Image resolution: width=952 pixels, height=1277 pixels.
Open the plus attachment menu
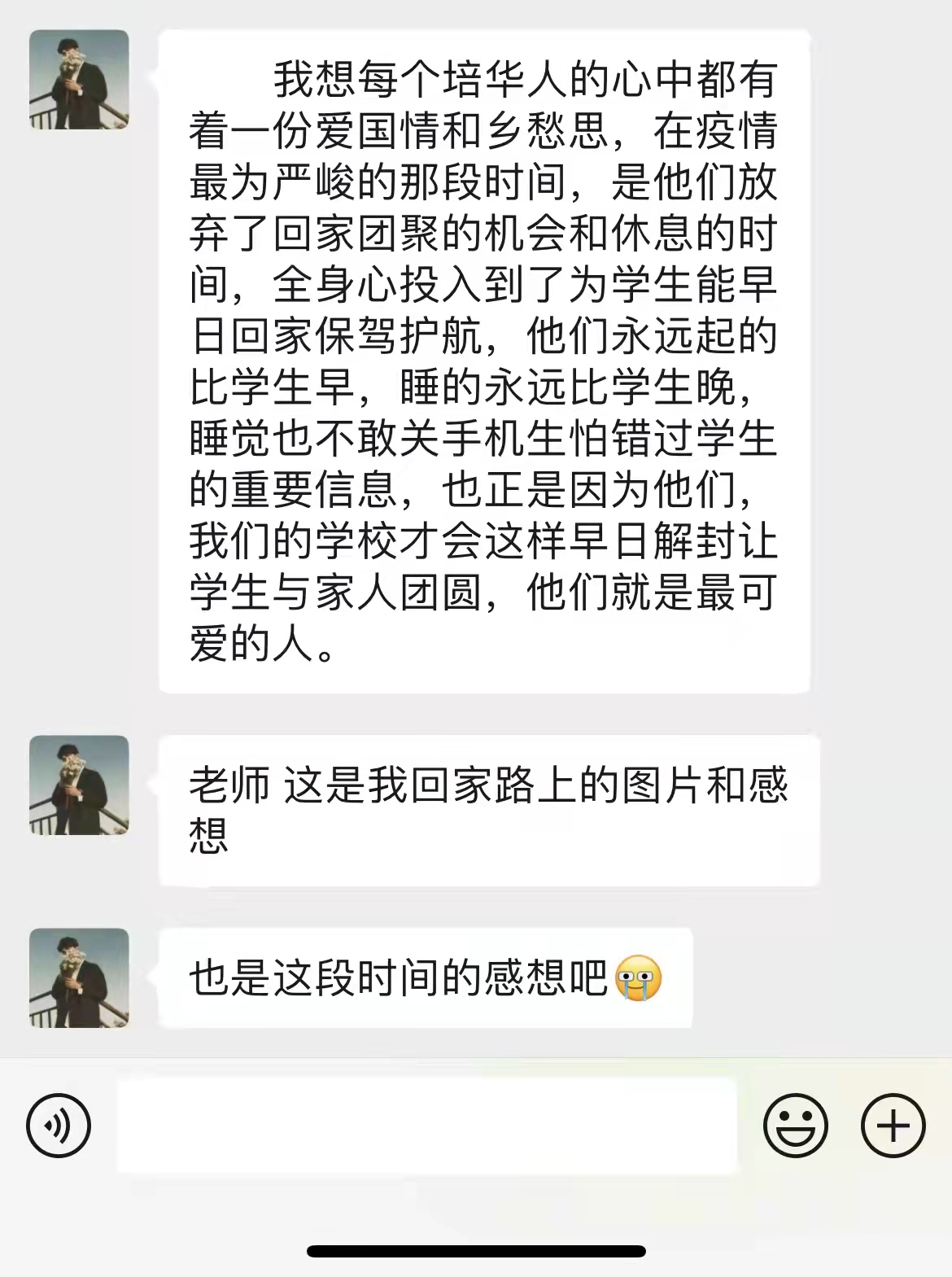pyautogui.click(x=893, y=1126)
